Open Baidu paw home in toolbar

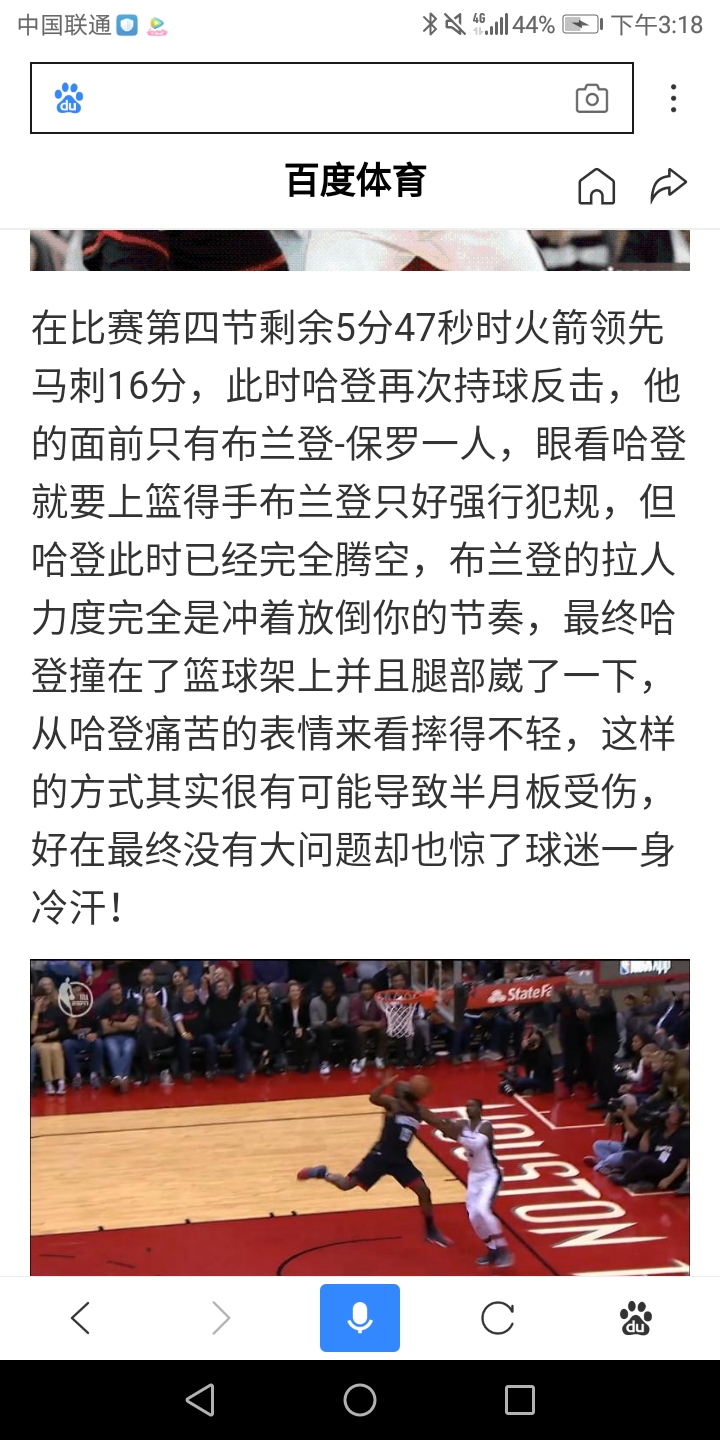636,1318
